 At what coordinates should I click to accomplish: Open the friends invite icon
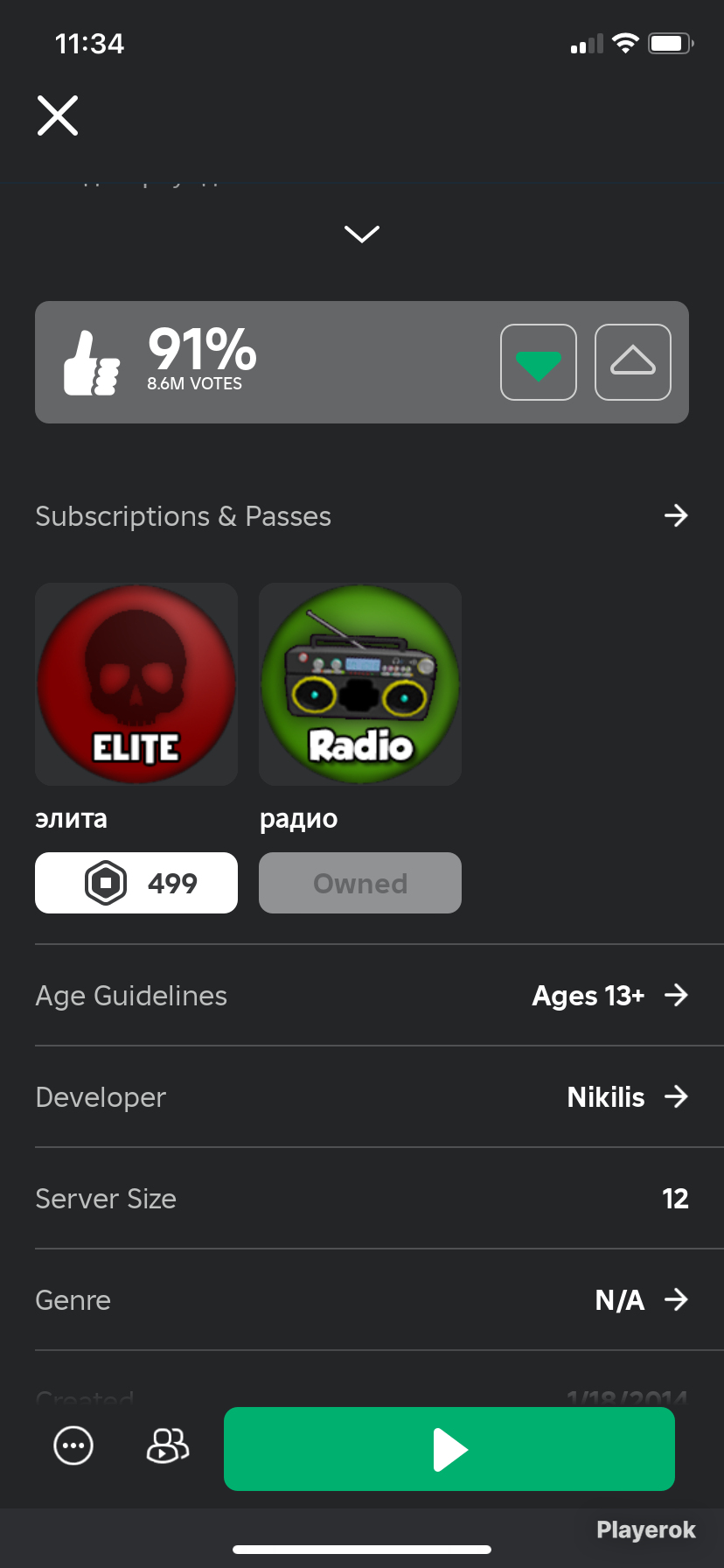click(167, 1445)
